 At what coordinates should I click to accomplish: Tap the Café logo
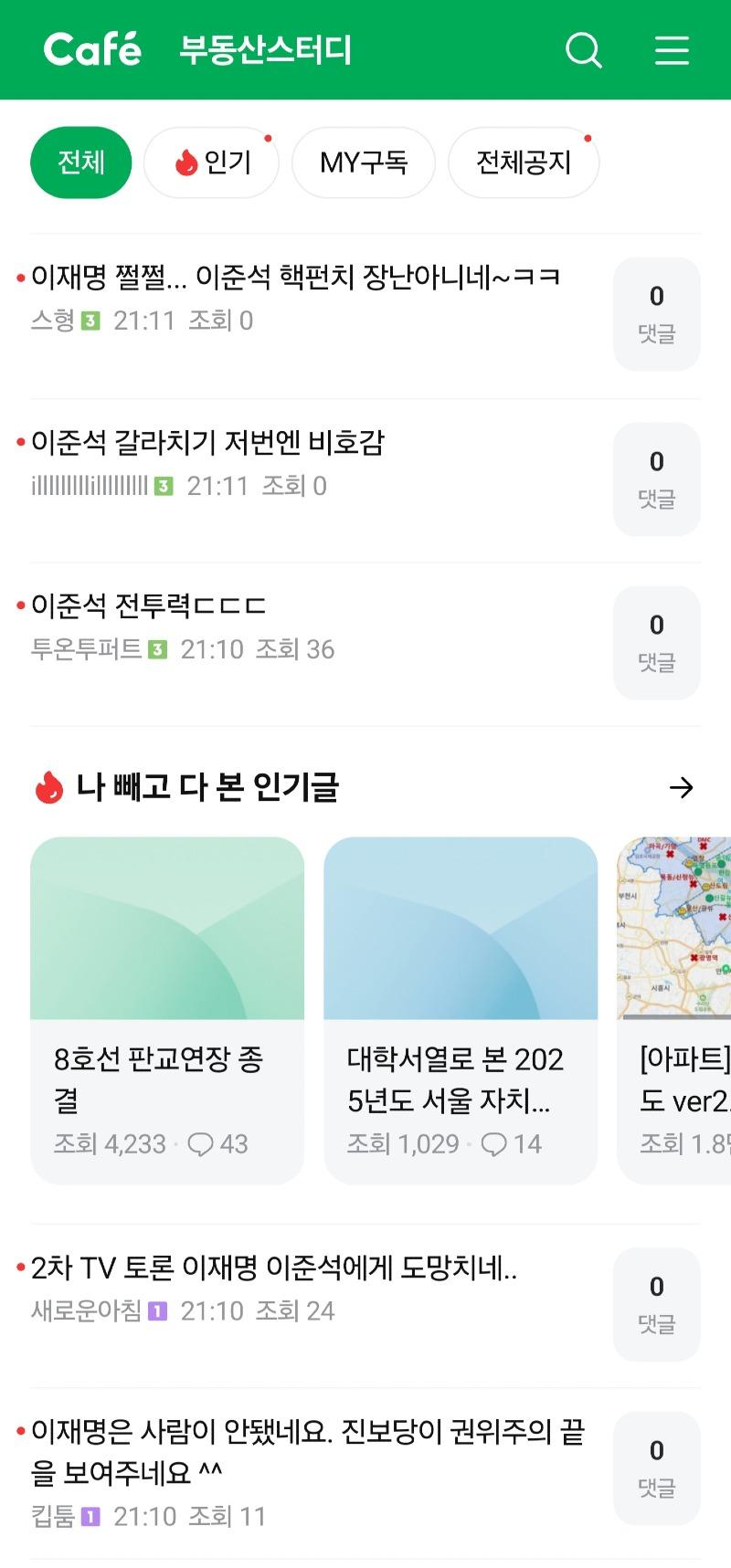click(92, 50)
